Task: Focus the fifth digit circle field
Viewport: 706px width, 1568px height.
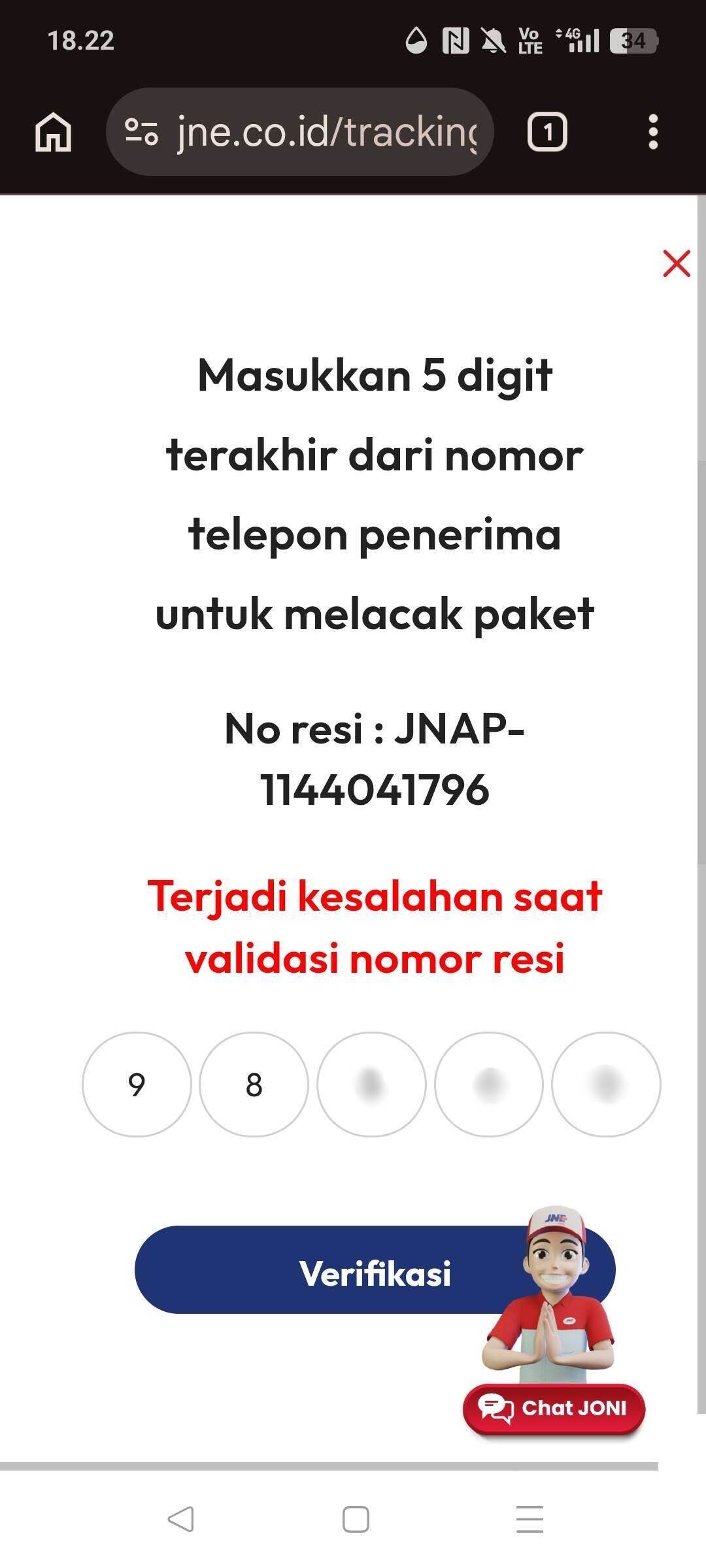Action: tap(606, 1085)
